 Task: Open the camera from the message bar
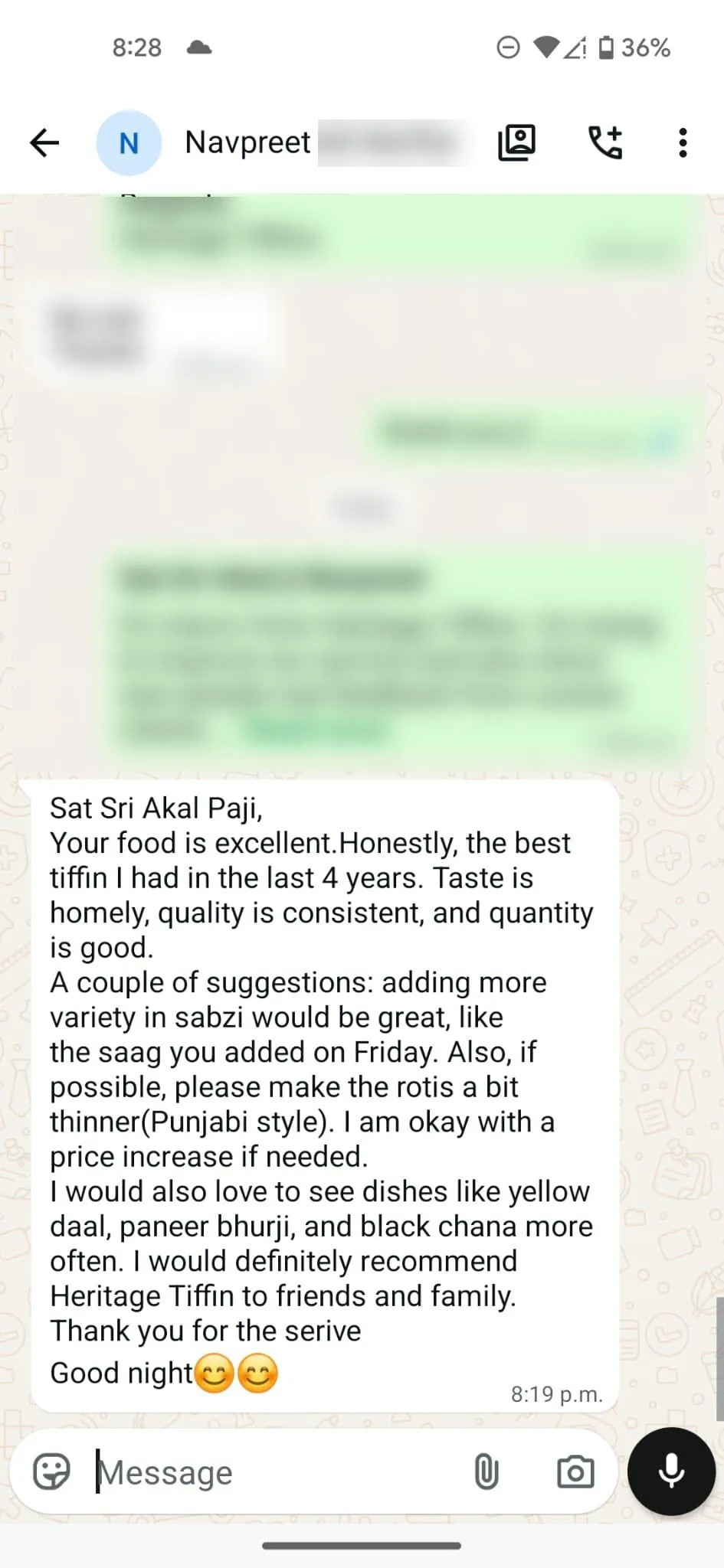[575, 1472]
